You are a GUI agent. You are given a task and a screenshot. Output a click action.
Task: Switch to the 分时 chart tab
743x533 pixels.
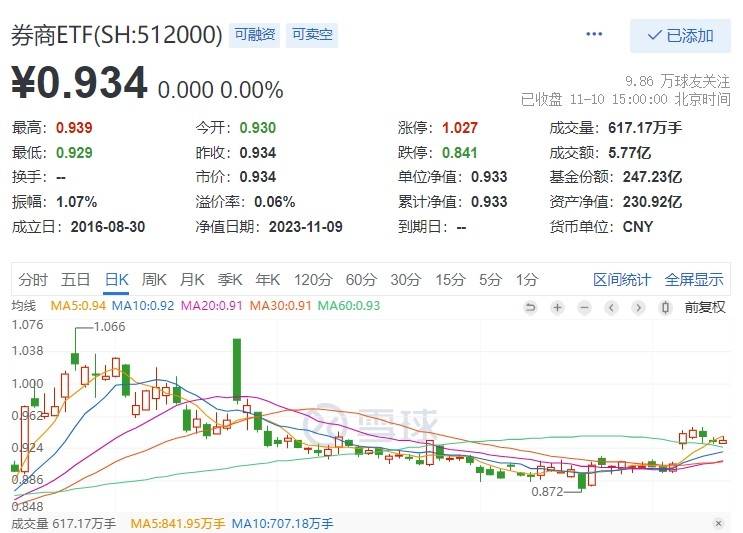tap(33, 280)
